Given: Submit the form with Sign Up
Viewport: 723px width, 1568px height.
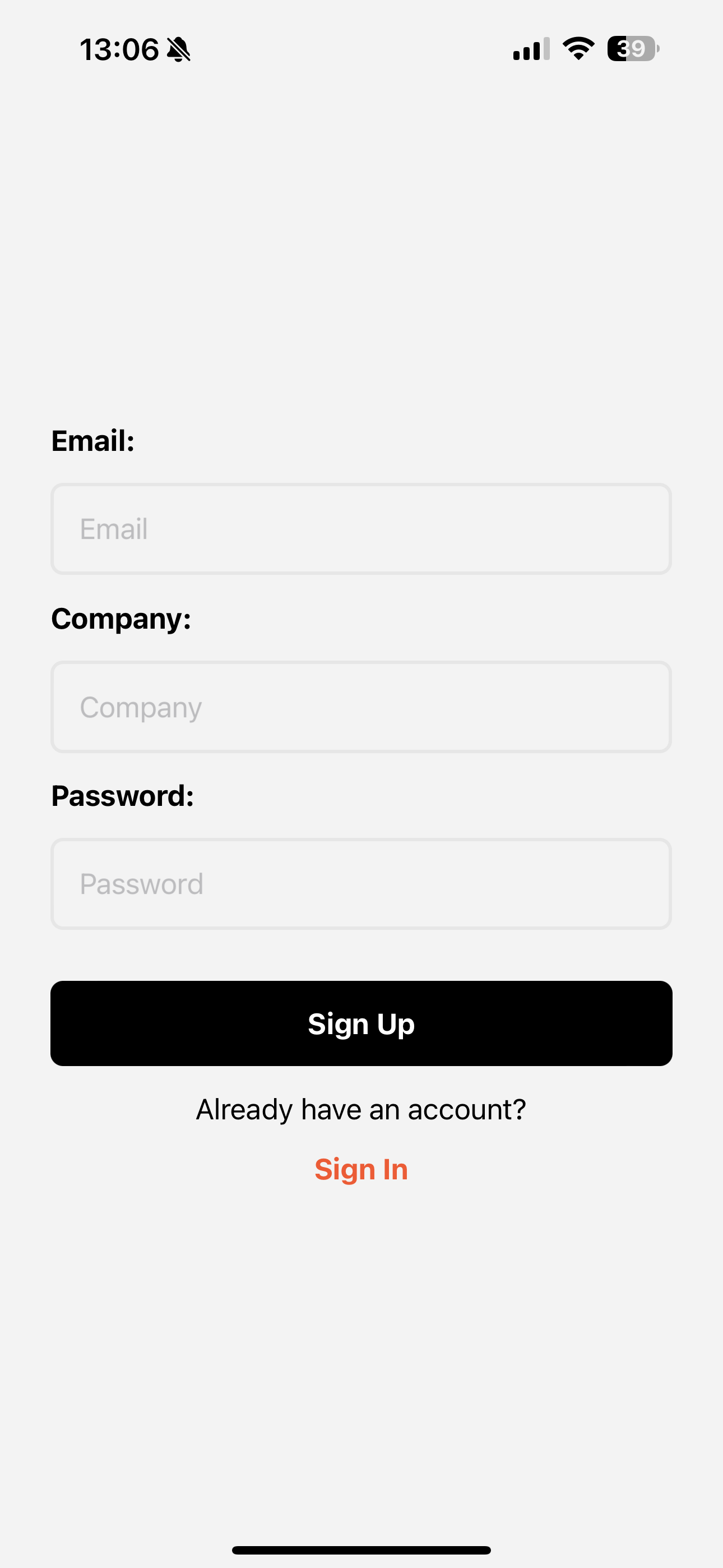Looking at the screenshot, I should 361,1023.
